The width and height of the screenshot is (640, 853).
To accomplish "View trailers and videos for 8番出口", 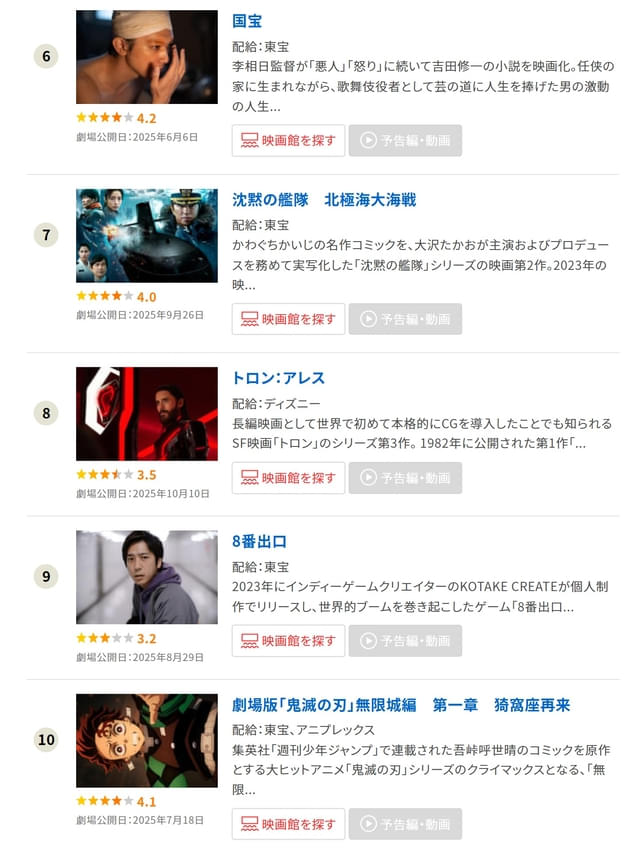I will pyautogui.click(x=405, y=641).
